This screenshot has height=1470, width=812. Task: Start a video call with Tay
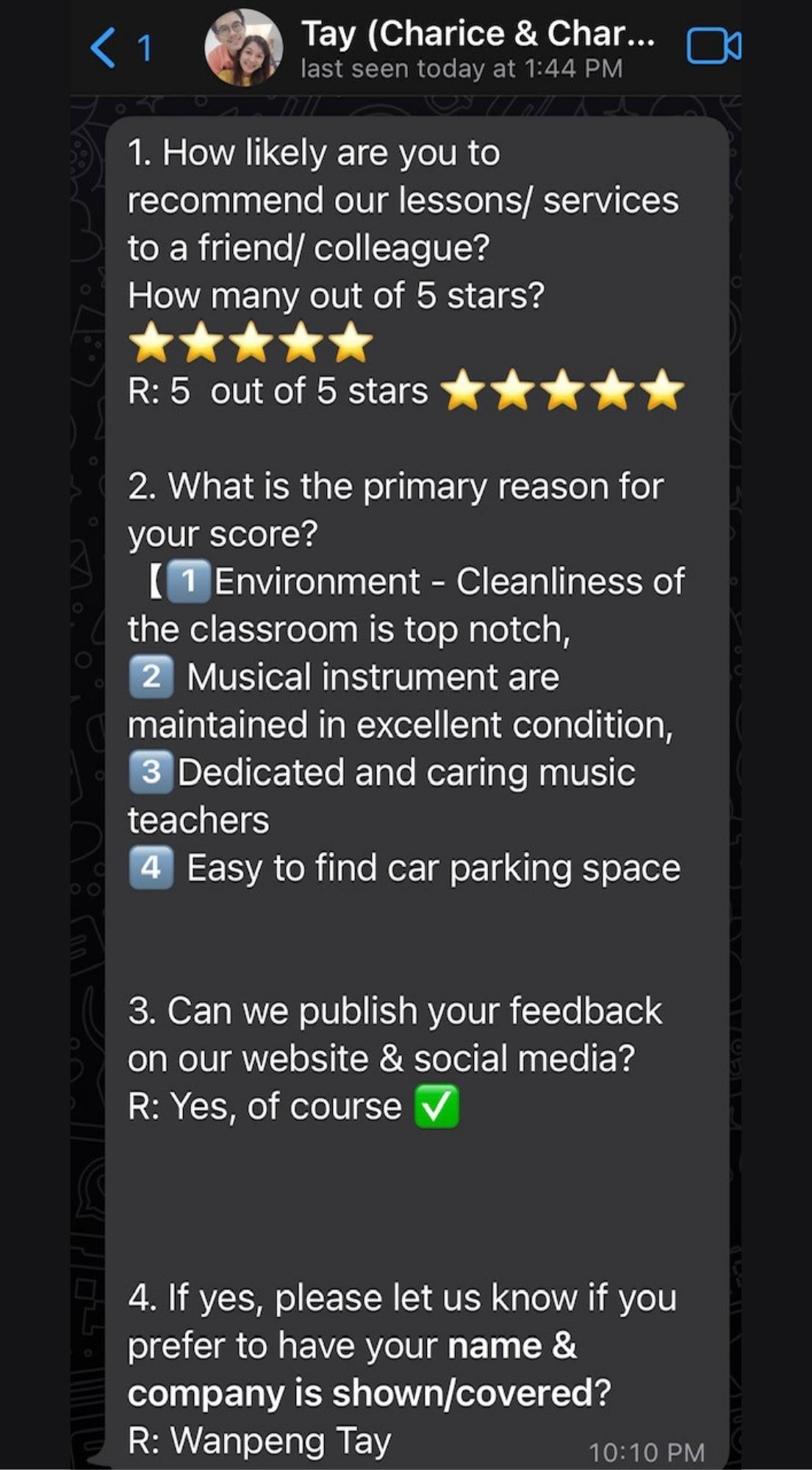point(712,47)
